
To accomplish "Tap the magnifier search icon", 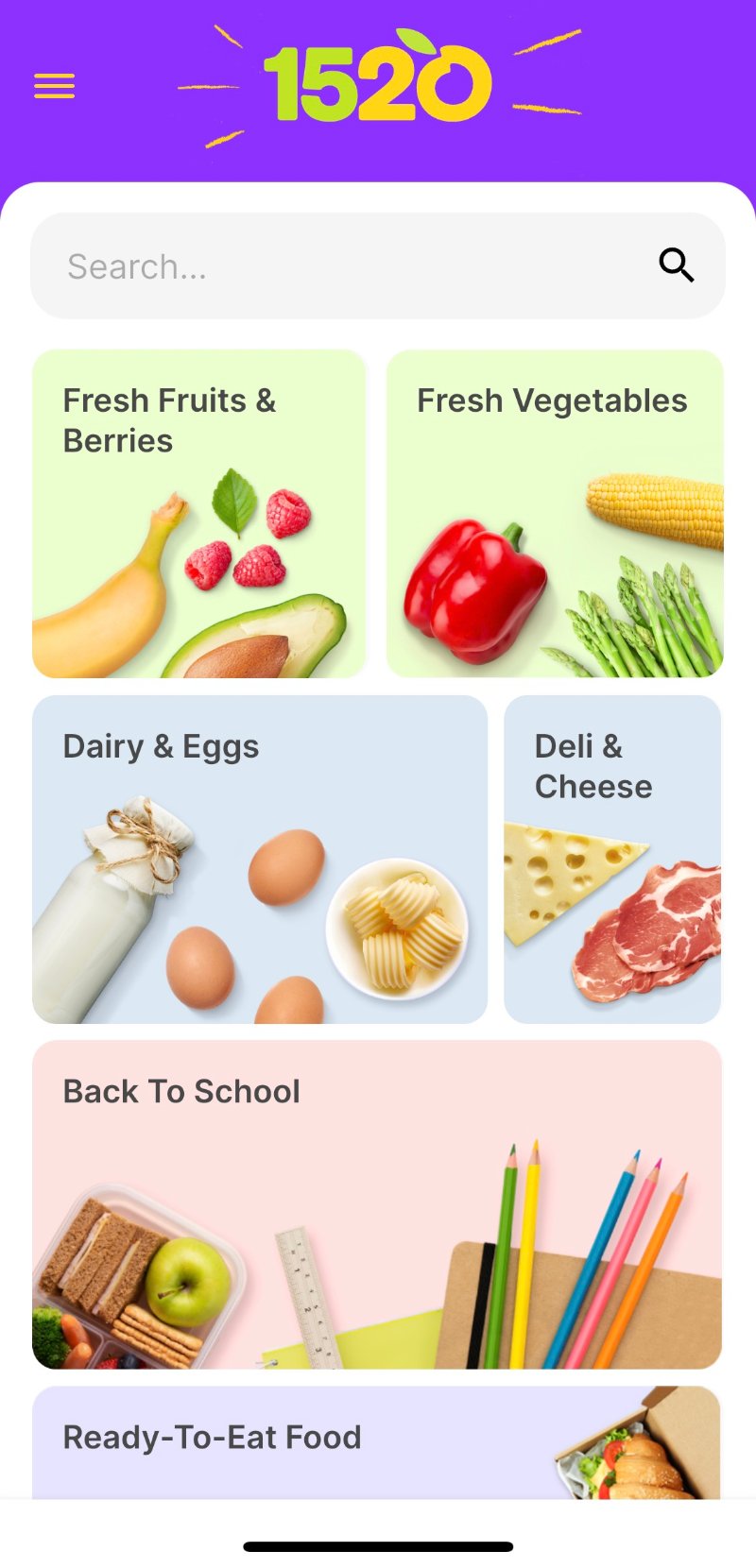I will (677, 265).
